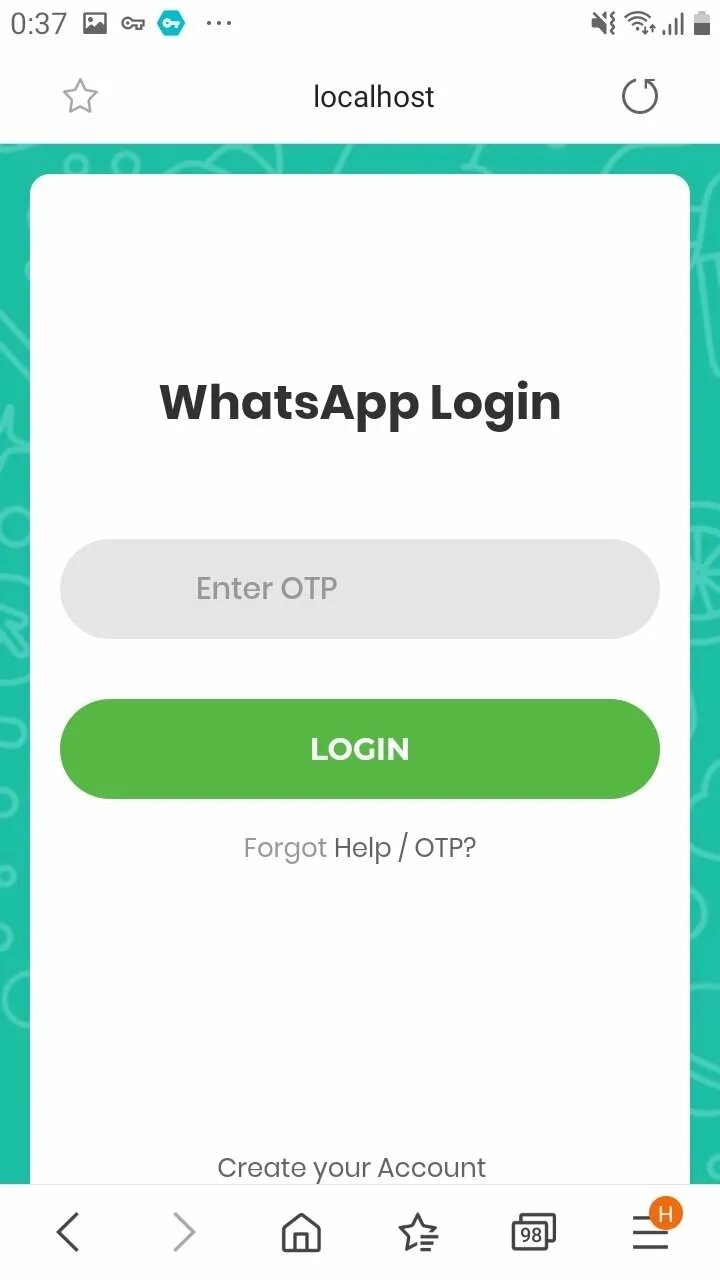Tap the green LOGIN button
The image size is (720, 1280).
[x=360, y=749]
